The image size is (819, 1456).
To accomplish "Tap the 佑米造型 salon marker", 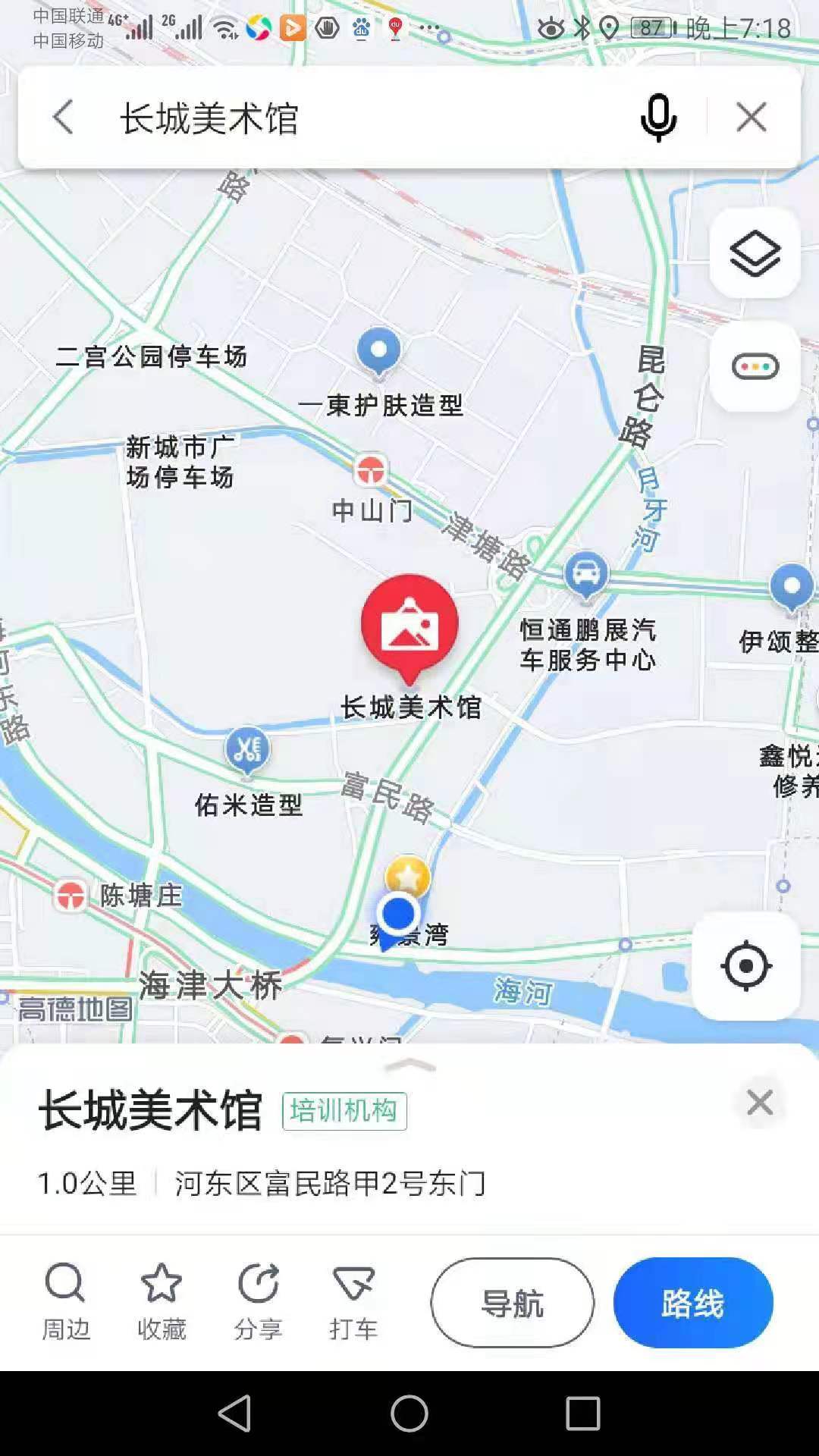I will (247, 749).
